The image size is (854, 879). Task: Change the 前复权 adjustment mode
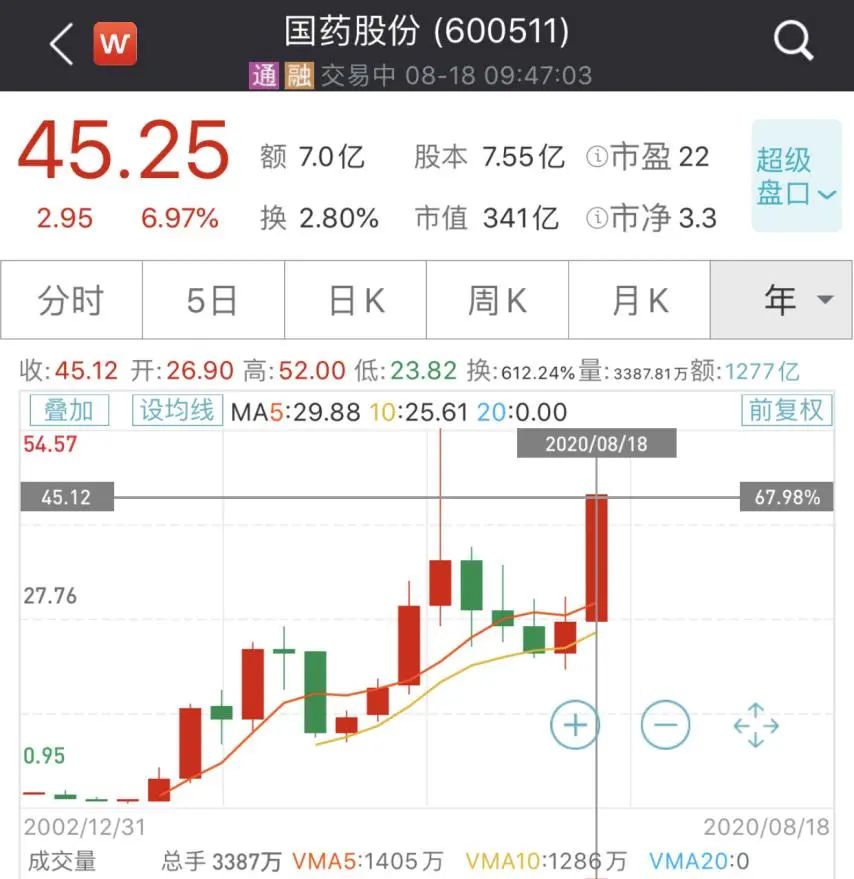coord(787,410)
